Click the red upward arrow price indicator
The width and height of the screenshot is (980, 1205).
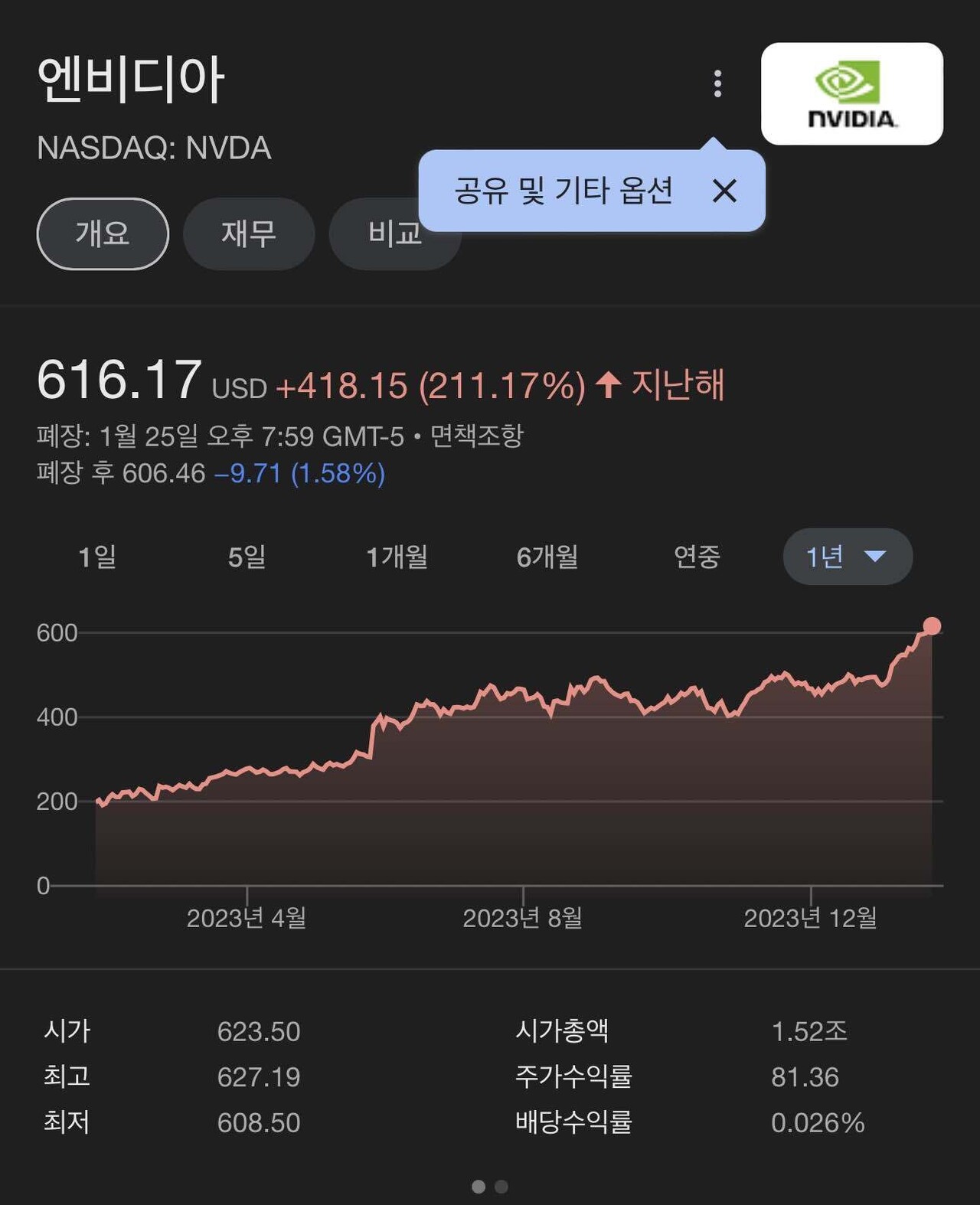tap(607, 385)
